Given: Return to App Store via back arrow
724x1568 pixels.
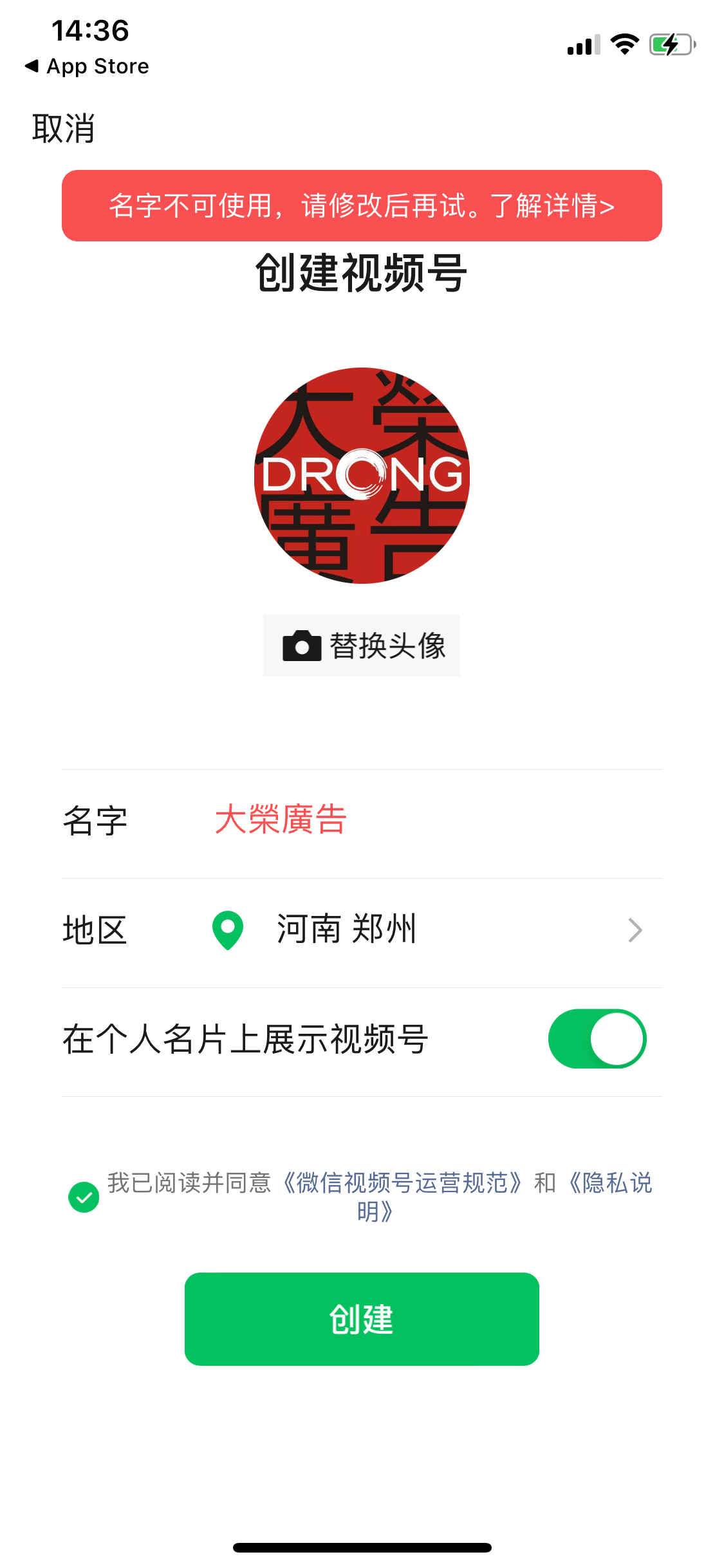Looking at the screenshot, I should (x=87, y=66).
